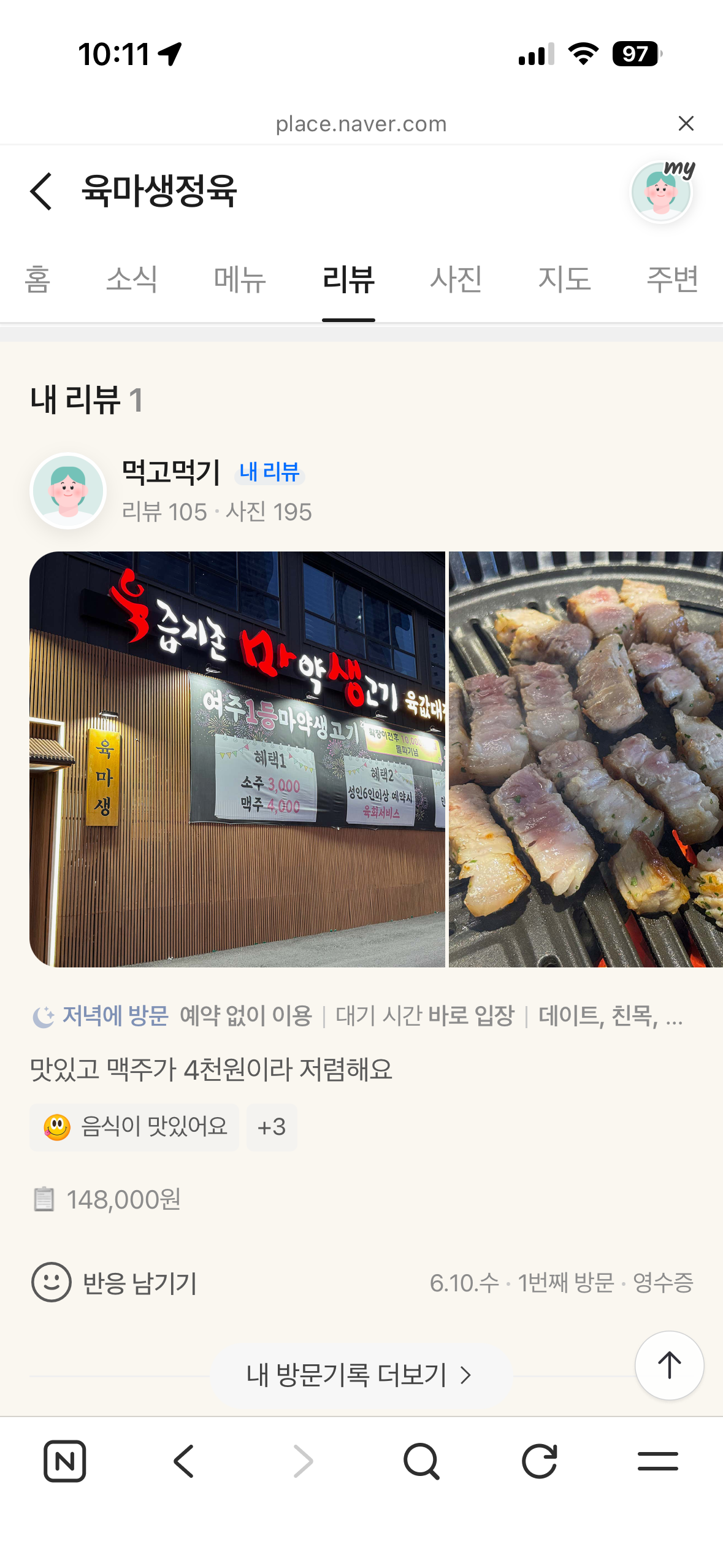Image resolution: width=723 pixels, height=1568 pixels.
Task: Go back from 육마생정육 page
Action: 41,191
